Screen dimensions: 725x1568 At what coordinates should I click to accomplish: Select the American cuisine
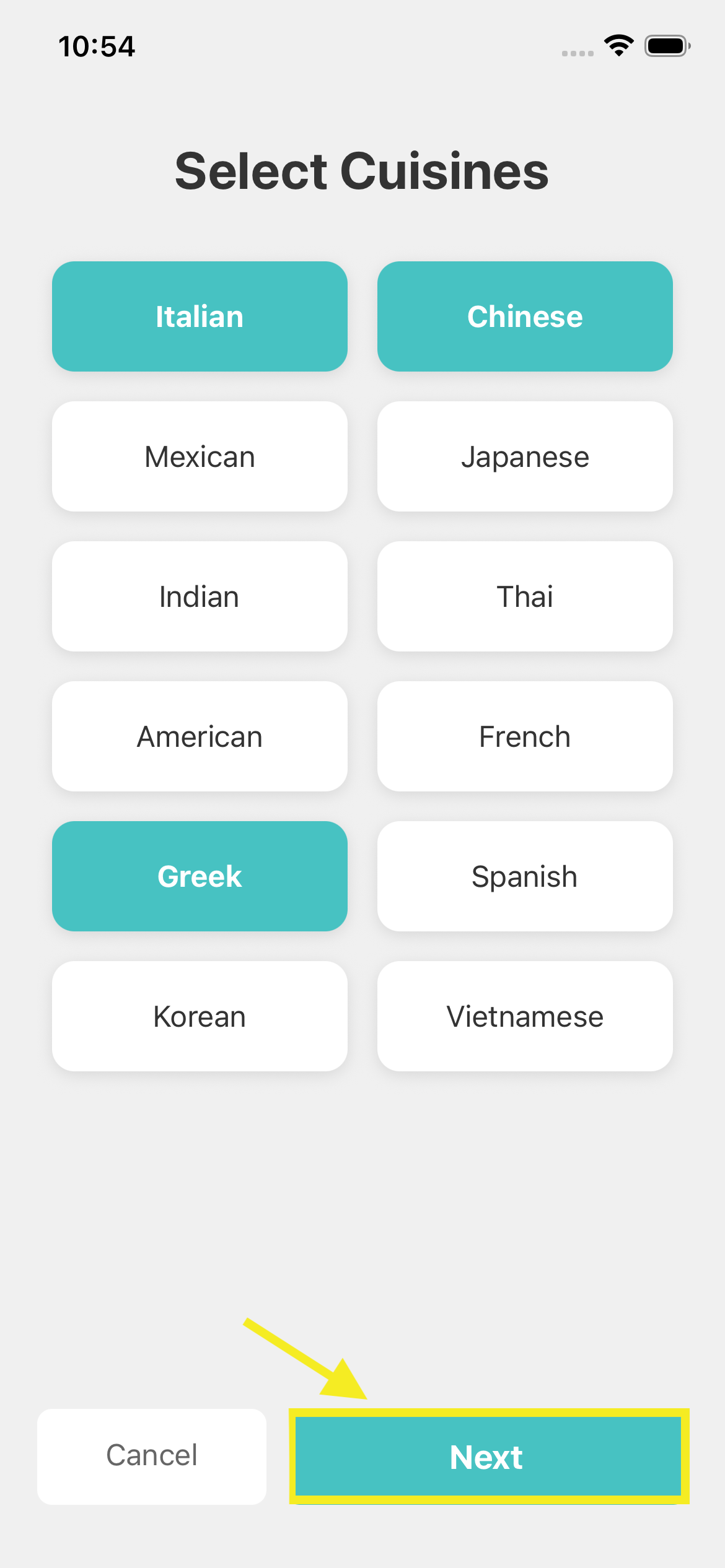[x=200, y=736]
